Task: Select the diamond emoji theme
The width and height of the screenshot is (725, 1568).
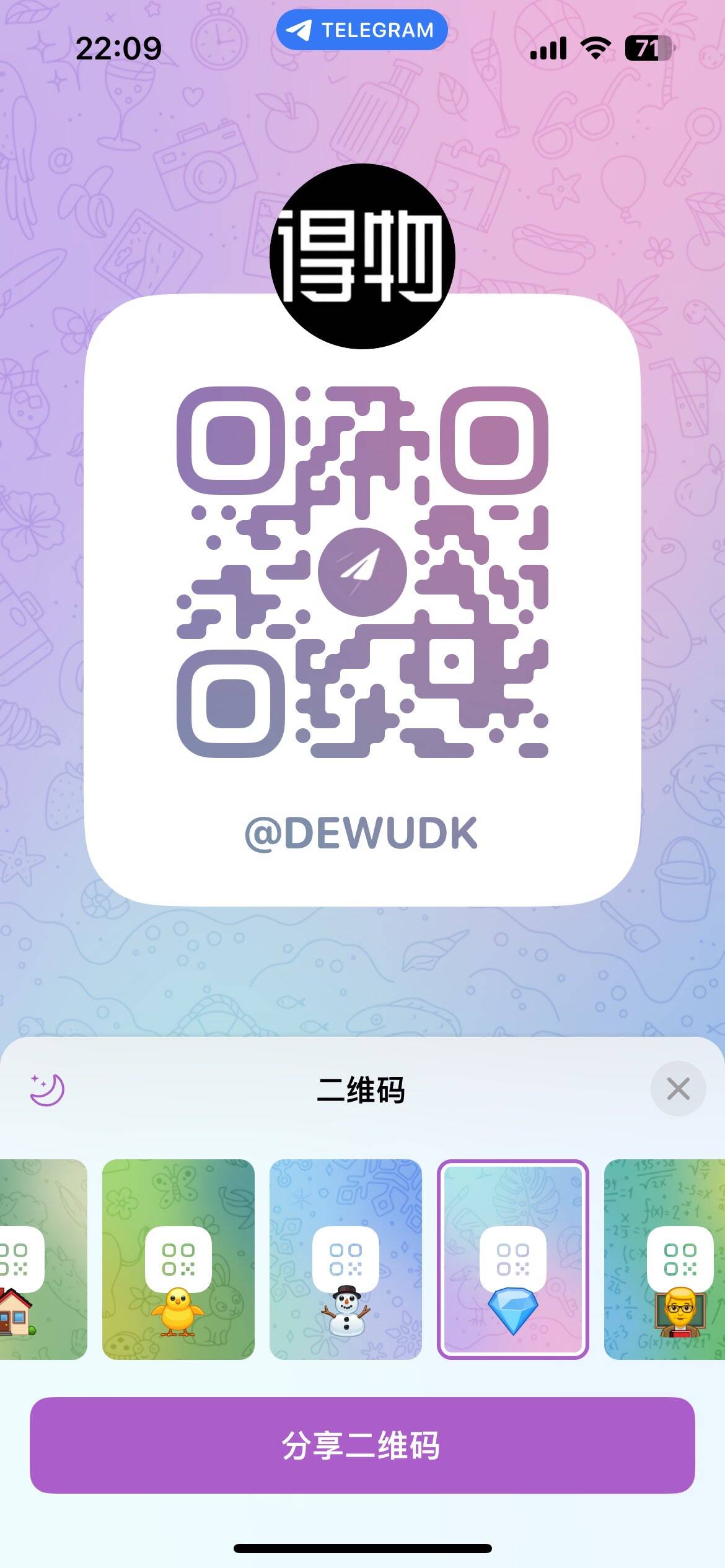Action: click(513, 1259)
